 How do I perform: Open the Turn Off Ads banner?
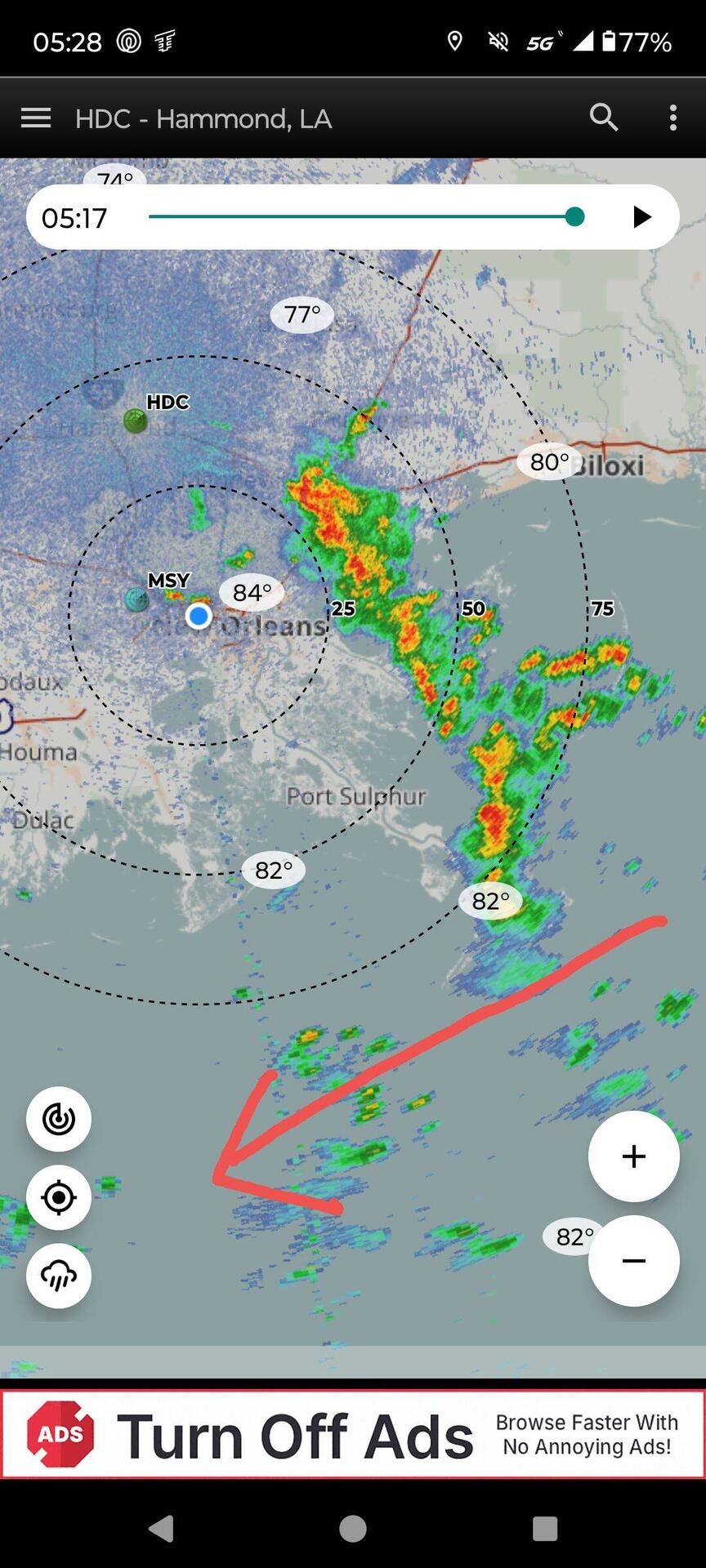click(x=353, y=1435)
